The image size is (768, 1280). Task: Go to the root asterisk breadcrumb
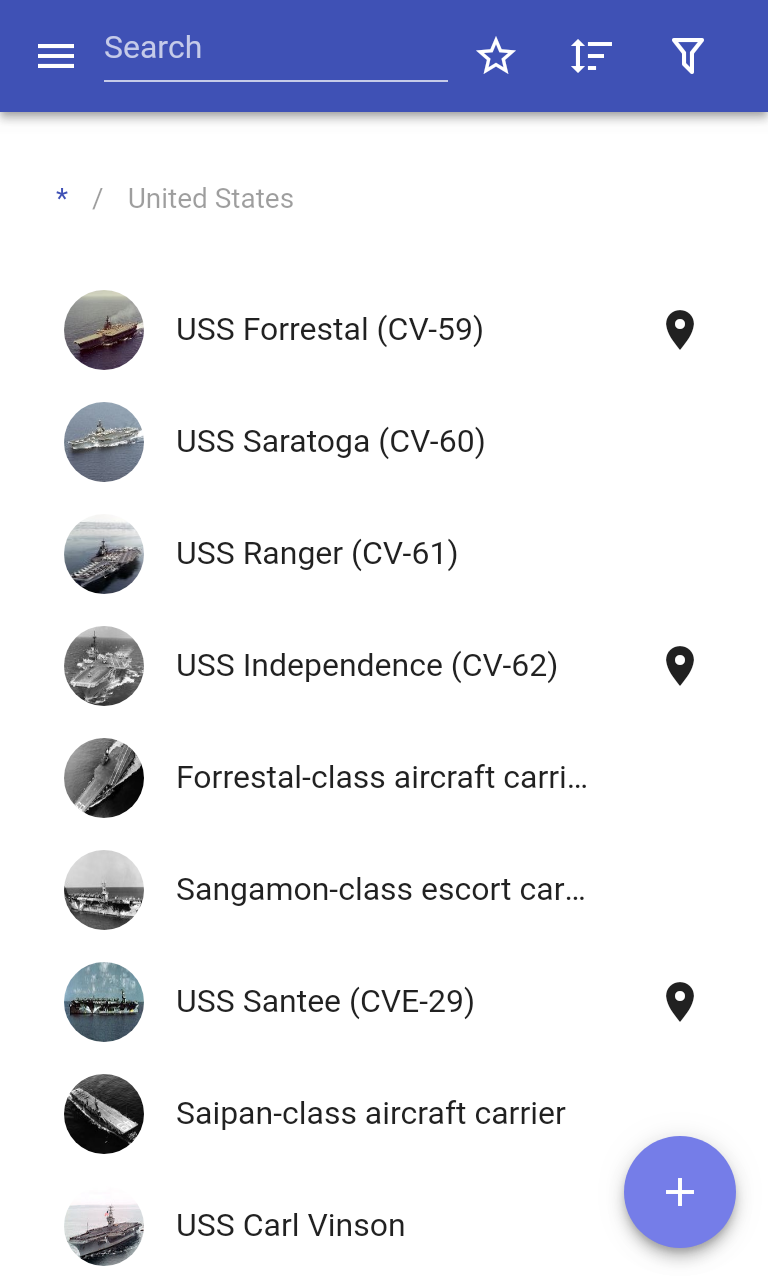[62, 198]
